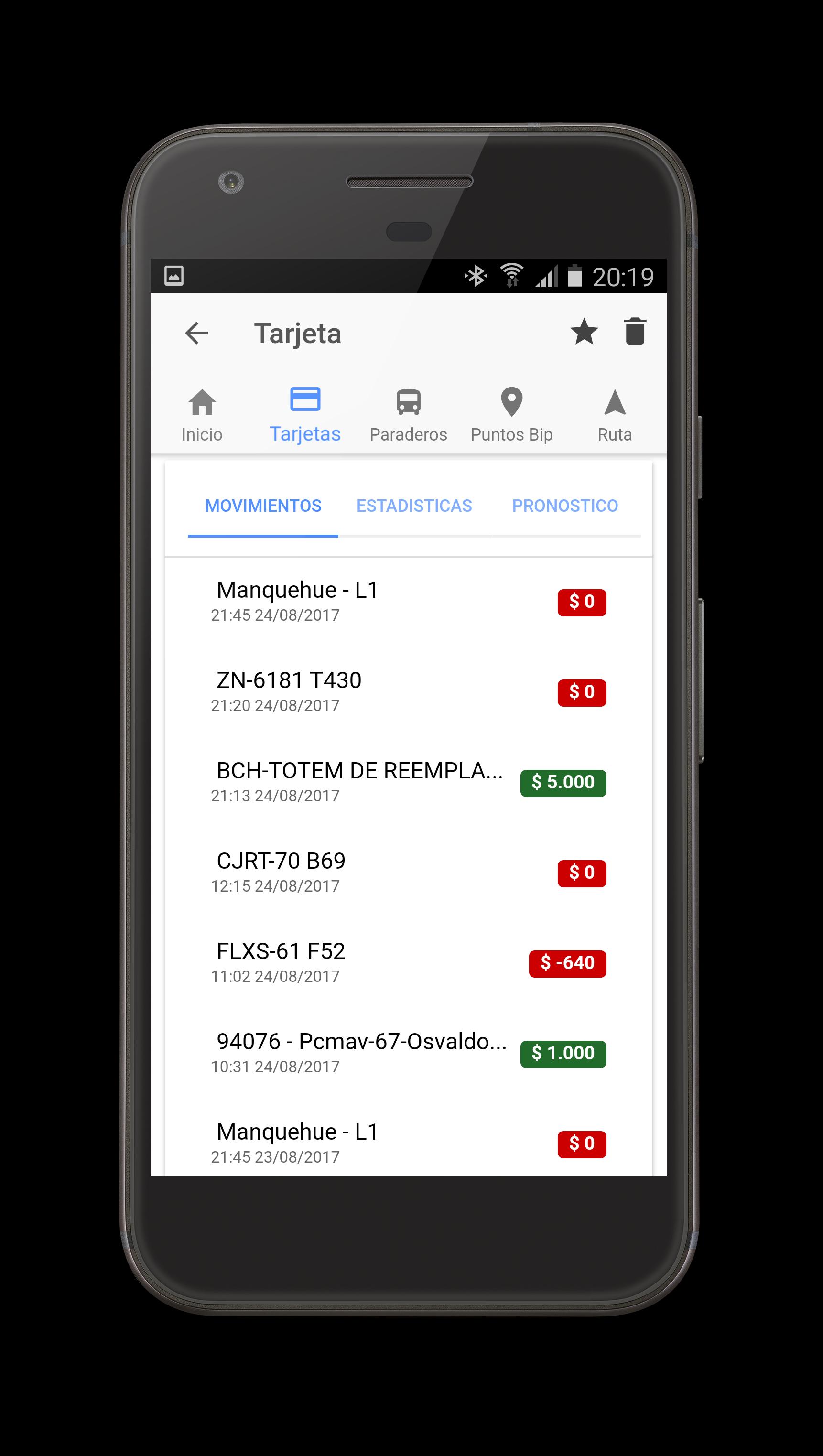Go back using the arrow
This screenshot has height=1456, width=823.
(197, 333)
